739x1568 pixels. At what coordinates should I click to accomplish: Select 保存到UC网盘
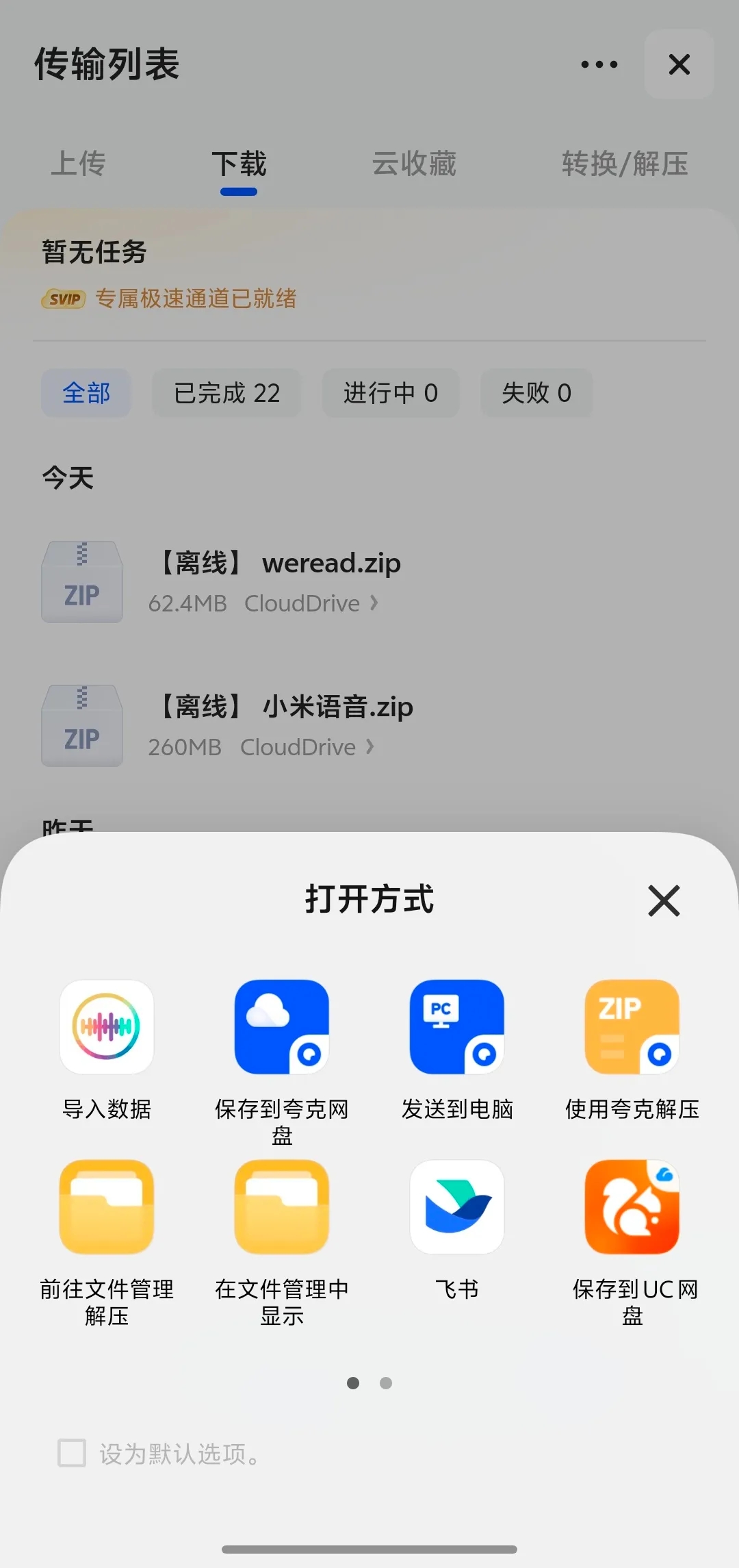click(632, 1207)
